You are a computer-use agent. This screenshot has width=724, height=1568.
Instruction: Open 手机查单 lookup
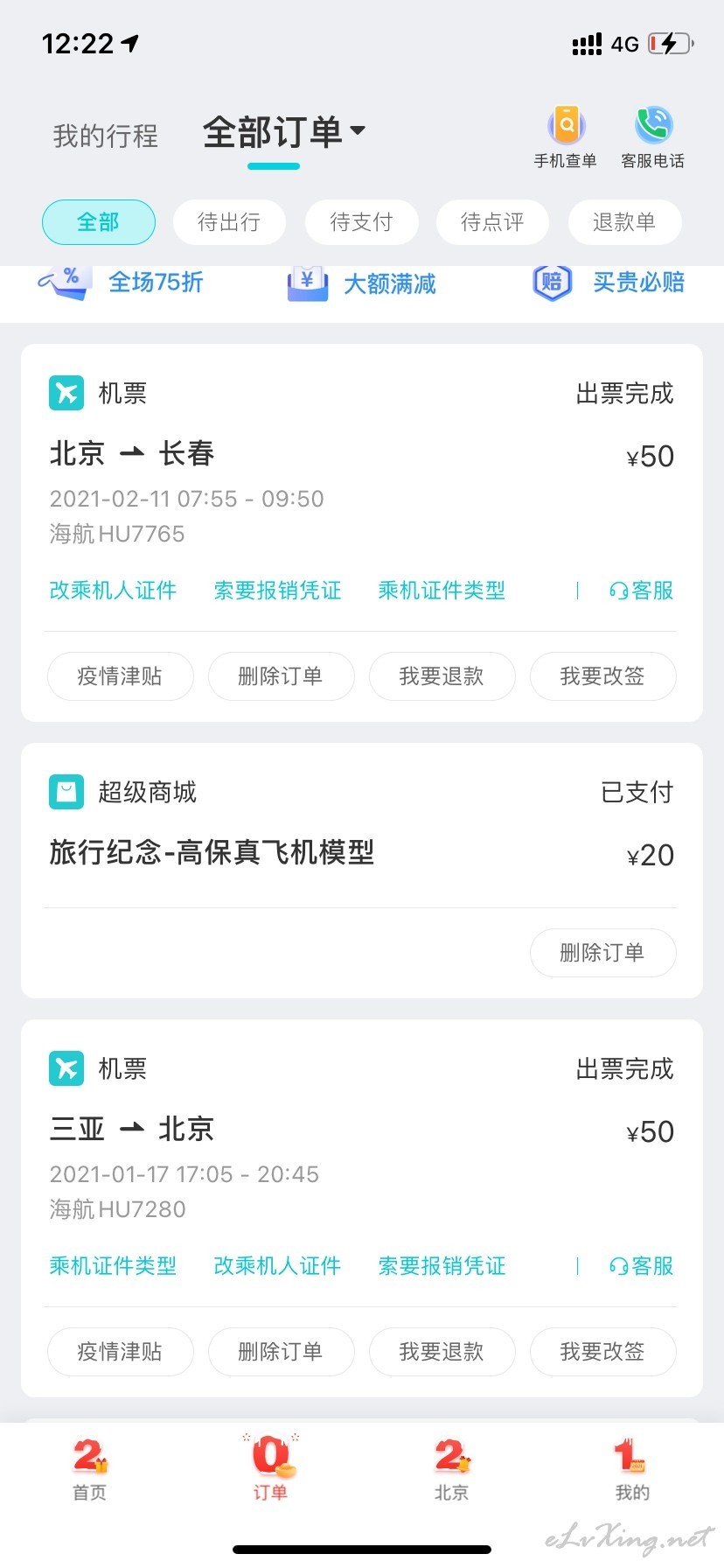[566, 137]
